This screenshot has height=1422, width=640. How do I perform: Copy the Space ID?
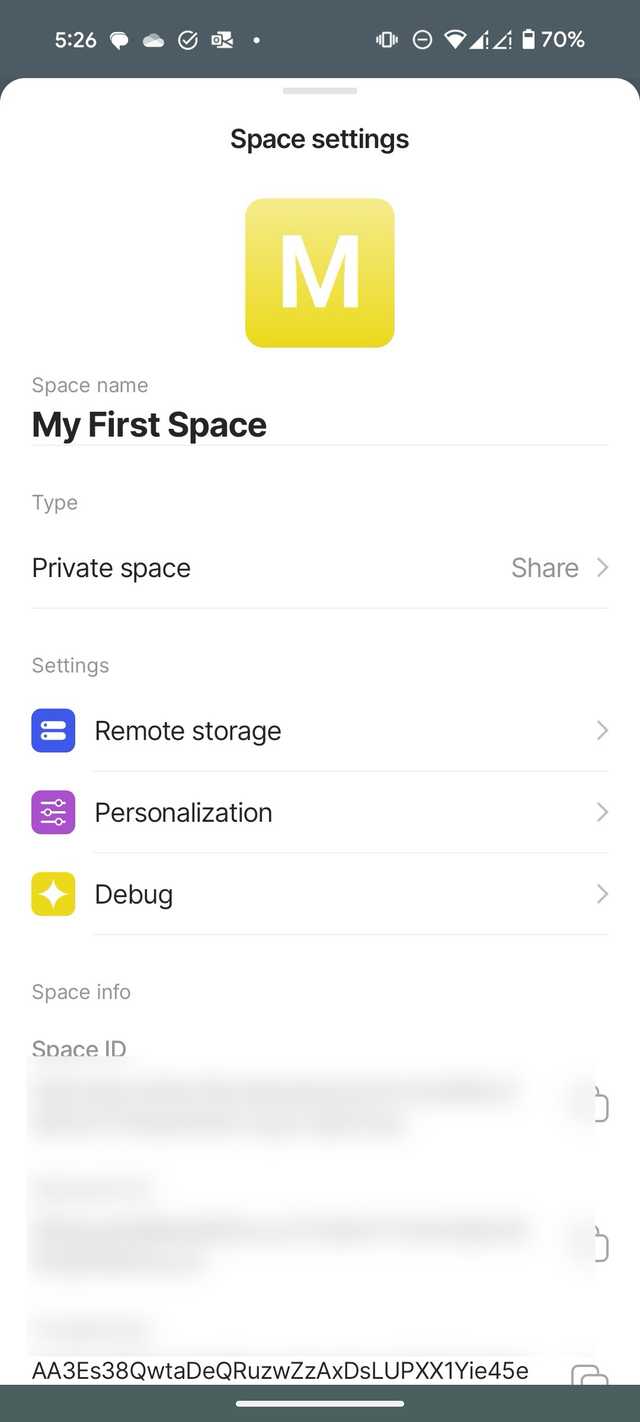(x=592, y=1105)
